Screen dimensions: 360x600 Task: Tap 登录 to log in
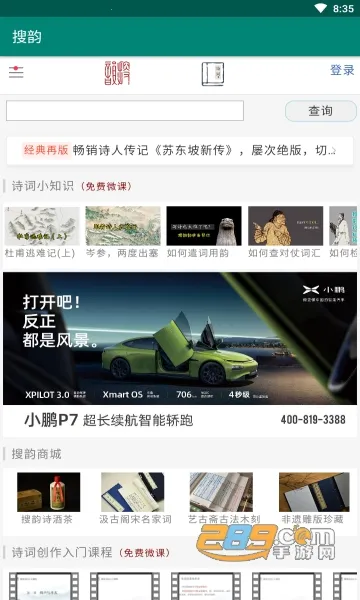pyautogui.click(x=342, y=70)
